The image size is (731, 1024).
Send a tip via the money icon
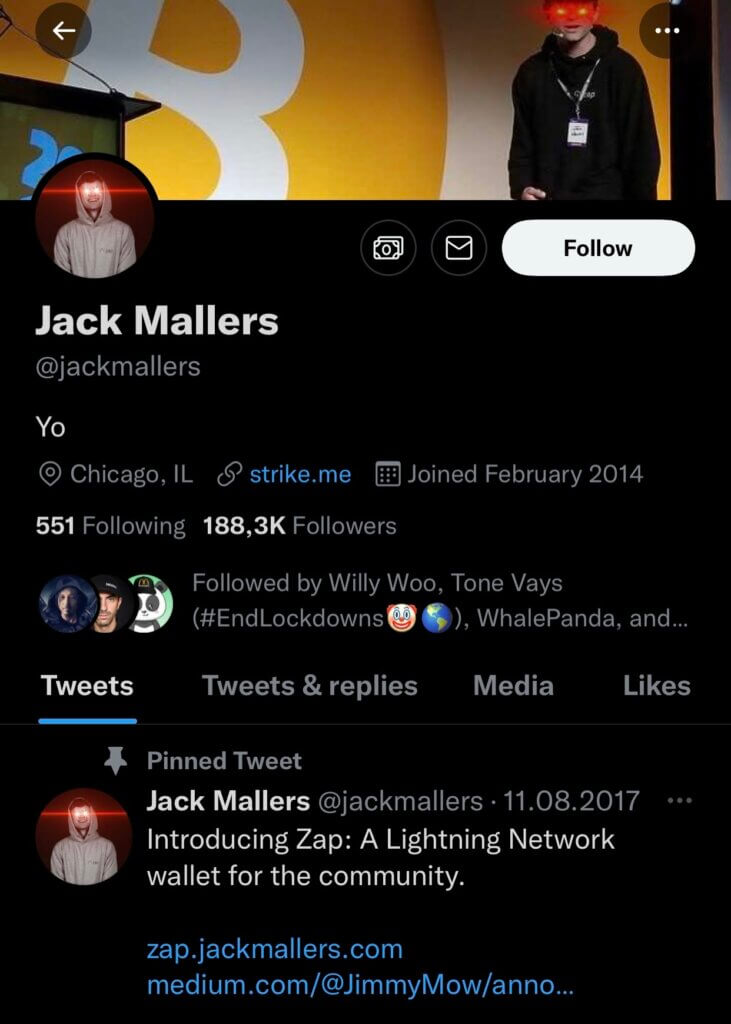point(387,248)
